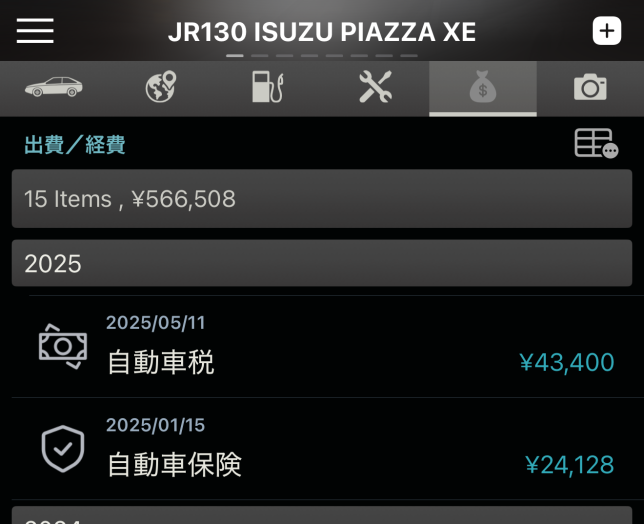Add a new expense entry
Viewport: 644px width, 524px height.
point(607,31)
